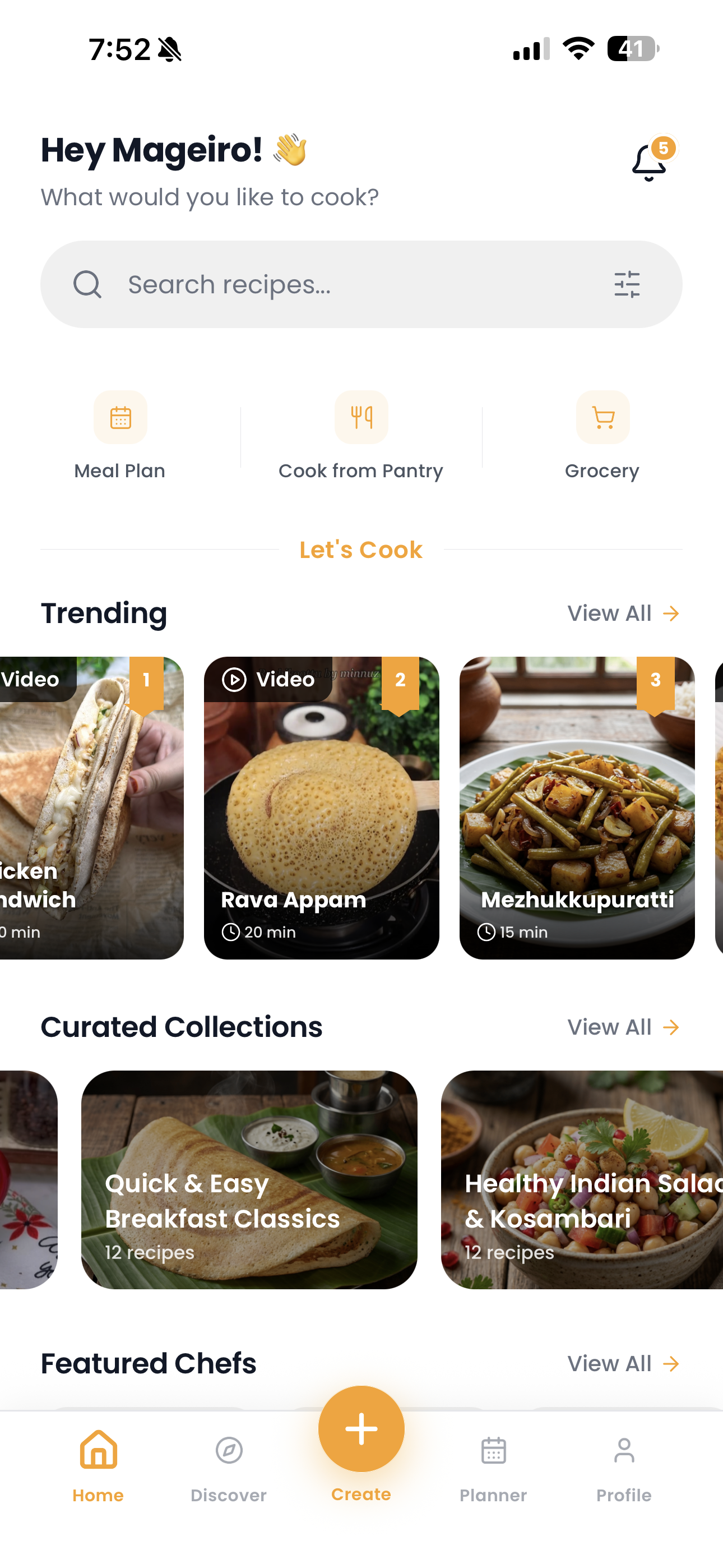Tap the search magnifier icon
This screenshot has height=1568, width=723.
point(87,284)
